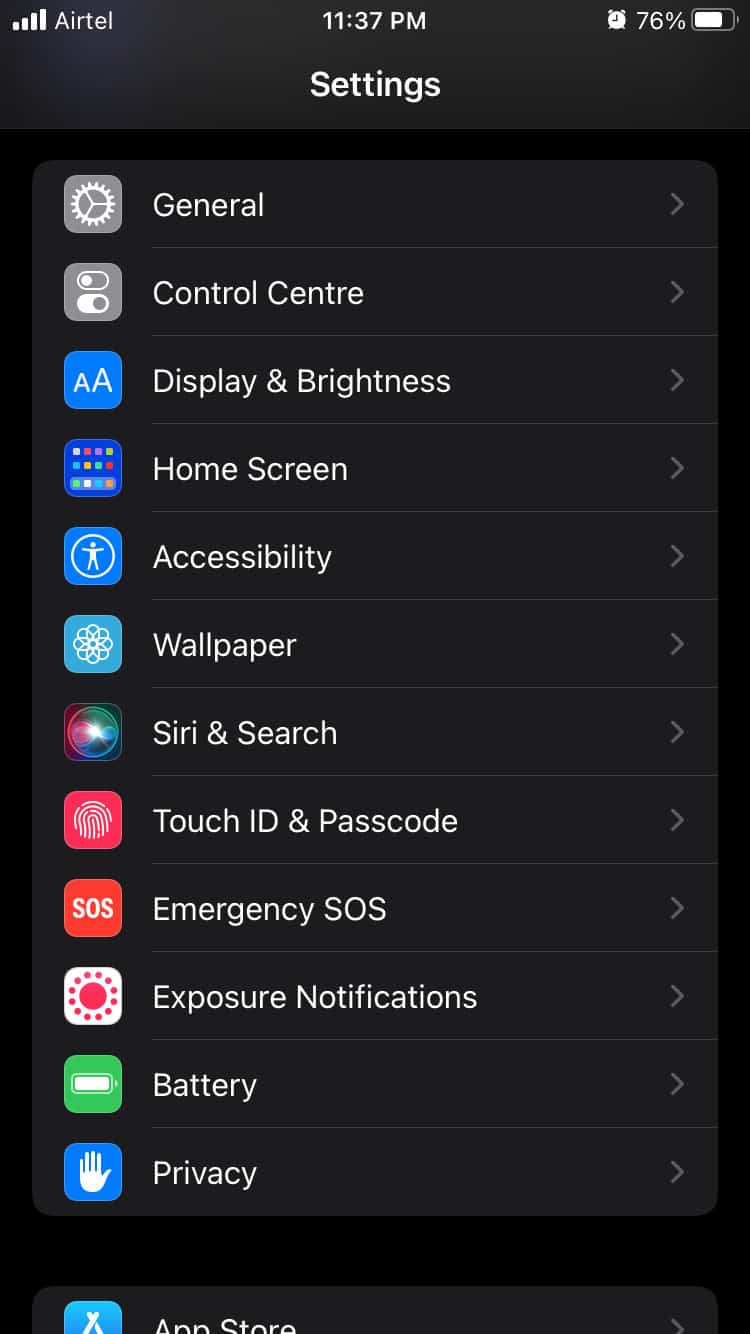
Task: Select the Display & Brightness AA icon
Action: [x=92, y=380]
